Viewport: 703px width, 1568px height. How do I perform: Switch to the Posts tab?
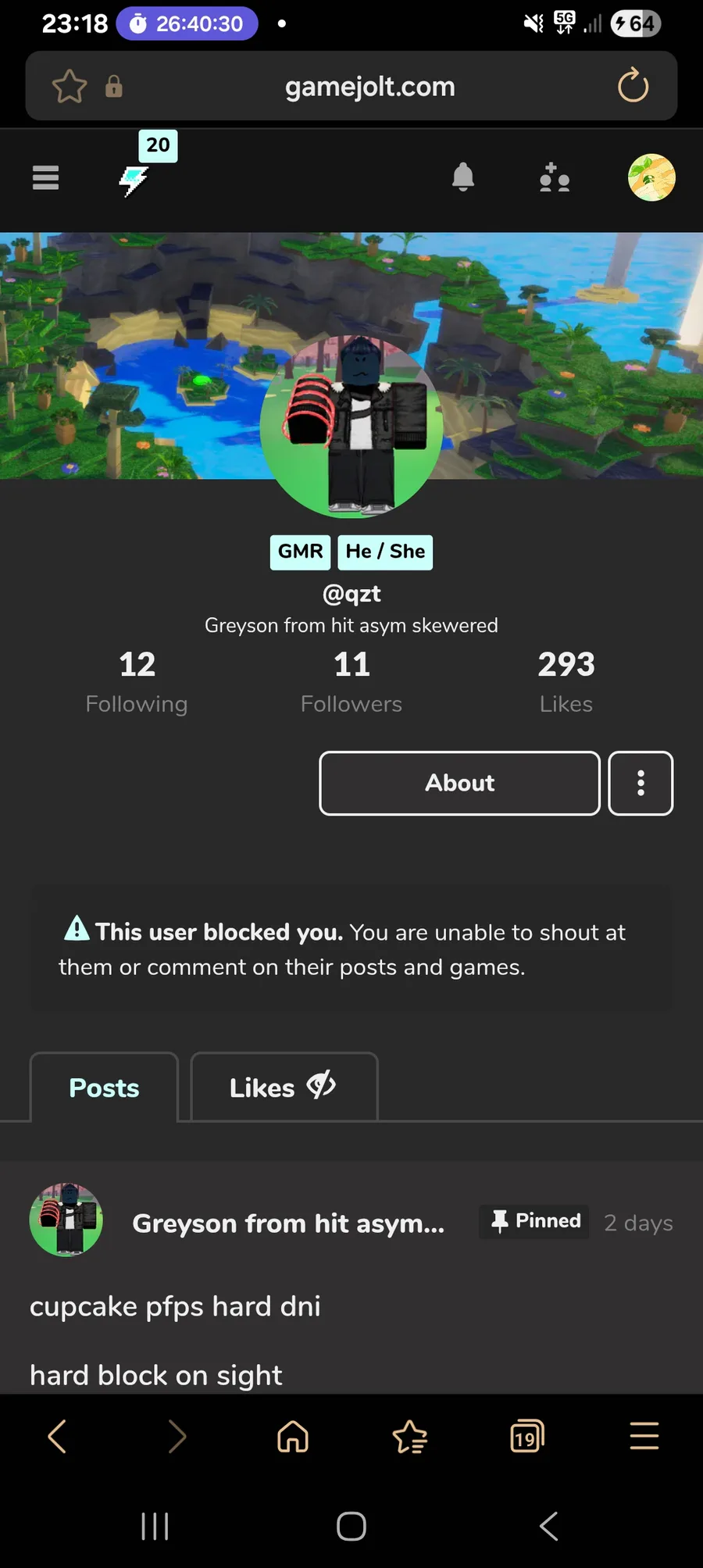[x=104, y=1088]
